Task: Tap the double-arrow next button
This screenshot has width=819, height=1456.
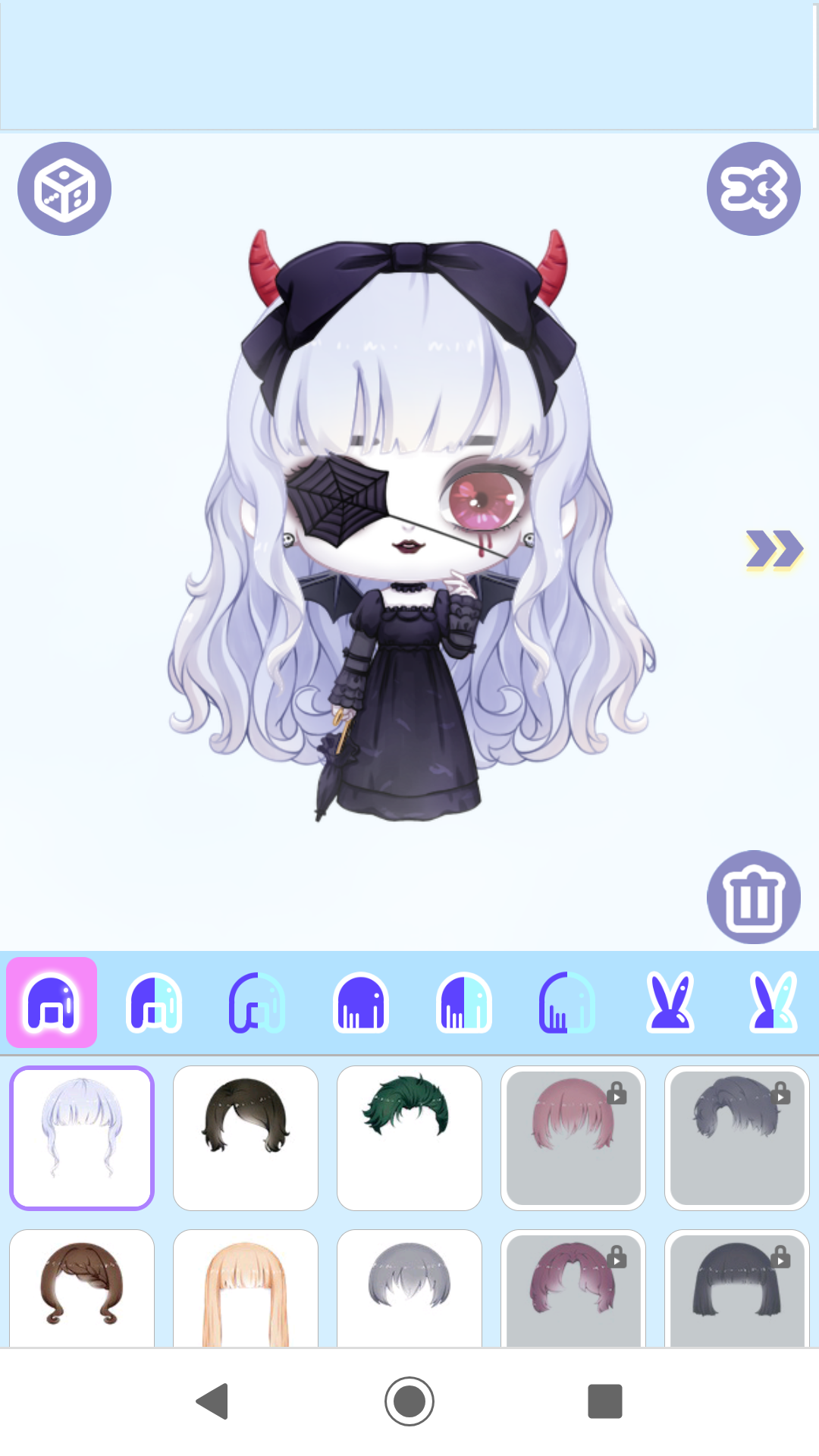Action: point(773,549)
